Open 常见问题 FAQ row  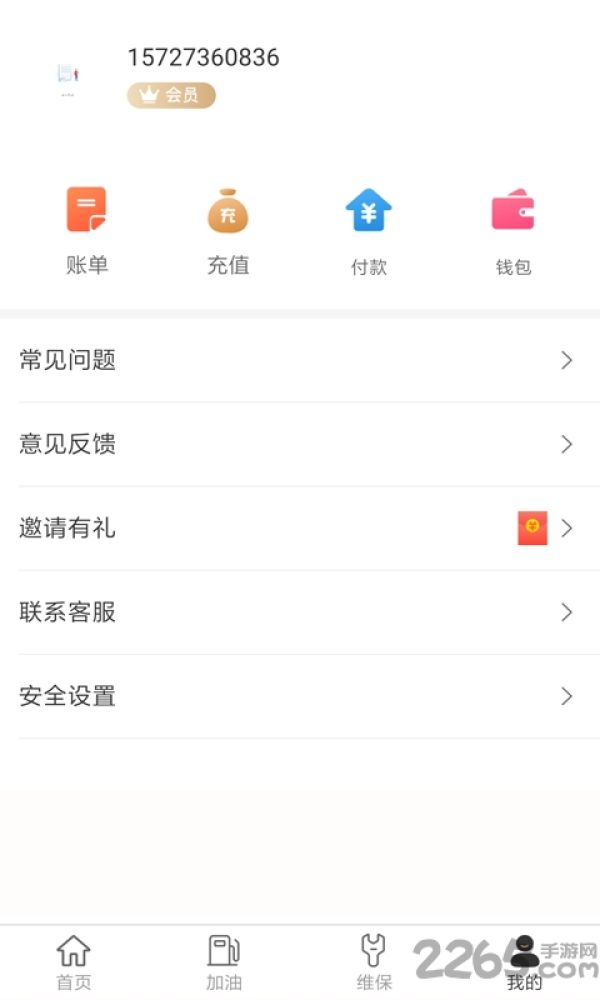[x=300, y=360]
